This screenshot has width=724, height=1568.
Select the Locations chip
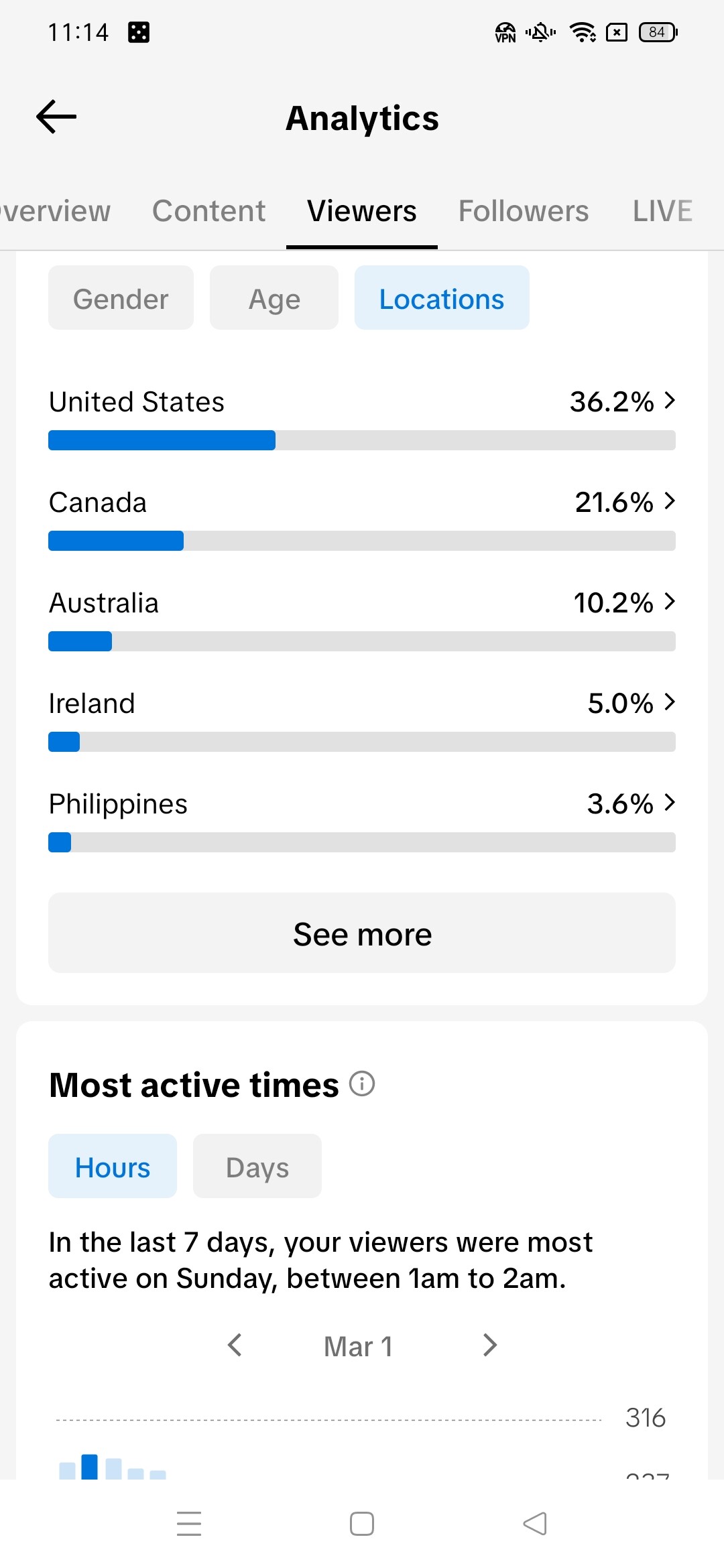442,298
